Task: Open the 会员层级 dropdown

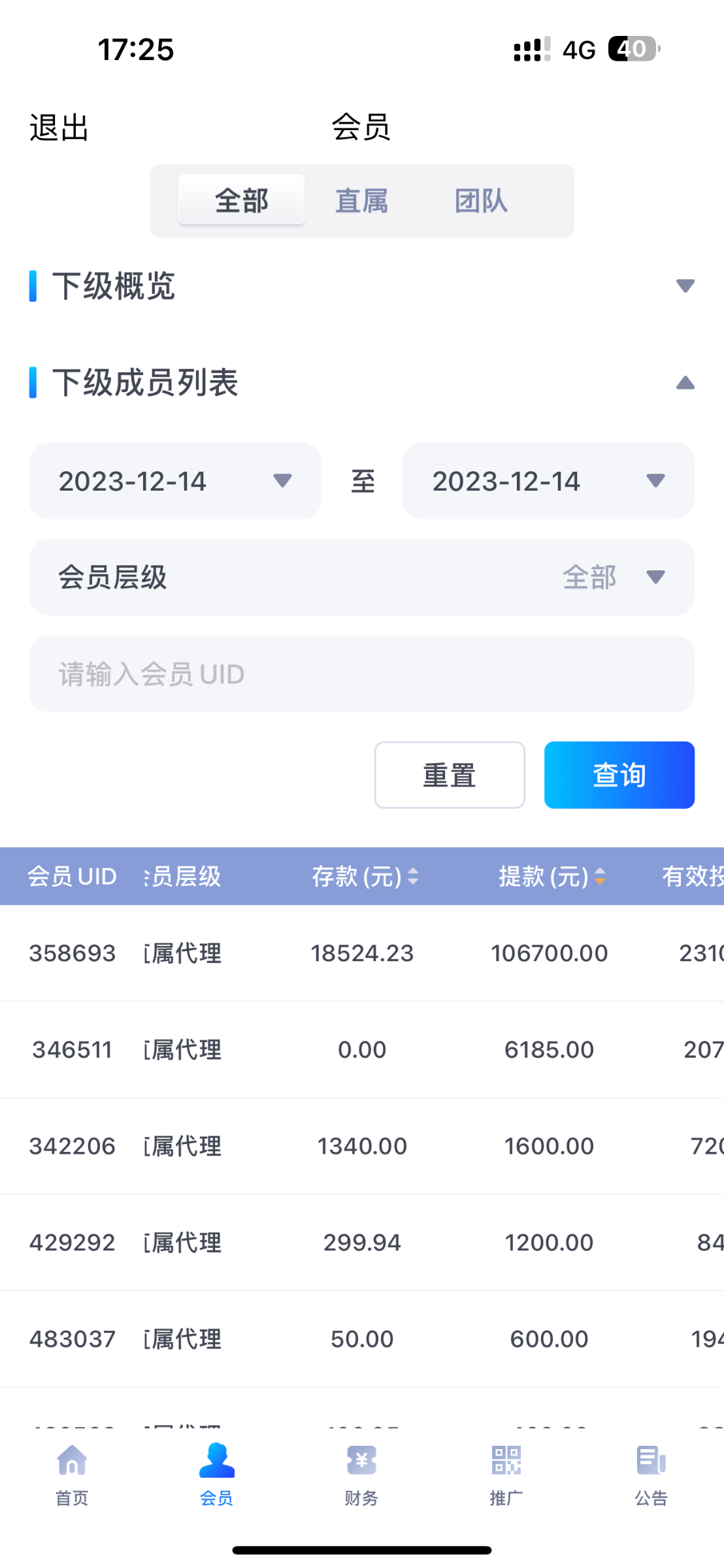Action: (361, 577)
